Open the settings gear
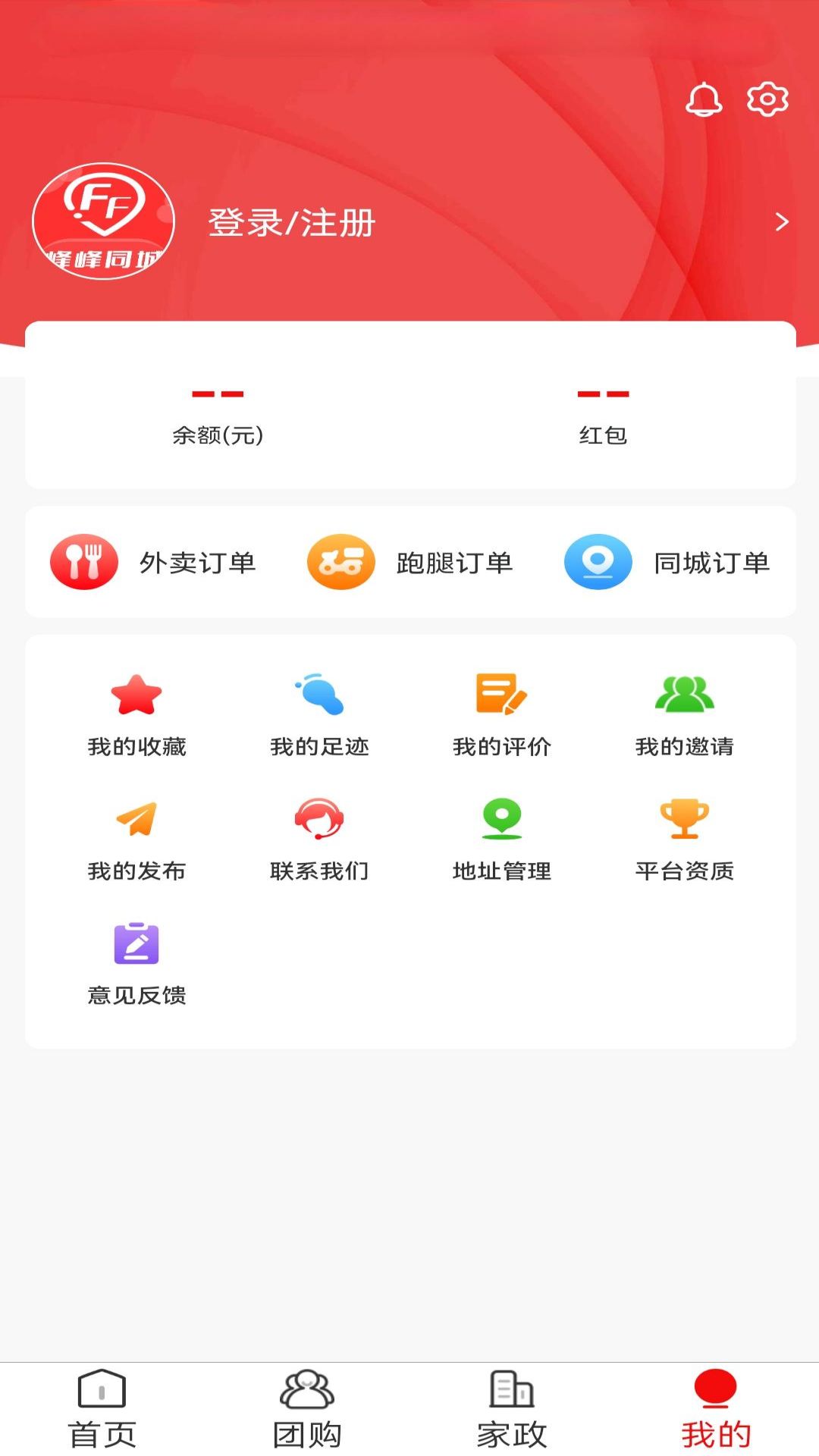Viewport: 819px width, 1456px height. [x=767, y=99]
